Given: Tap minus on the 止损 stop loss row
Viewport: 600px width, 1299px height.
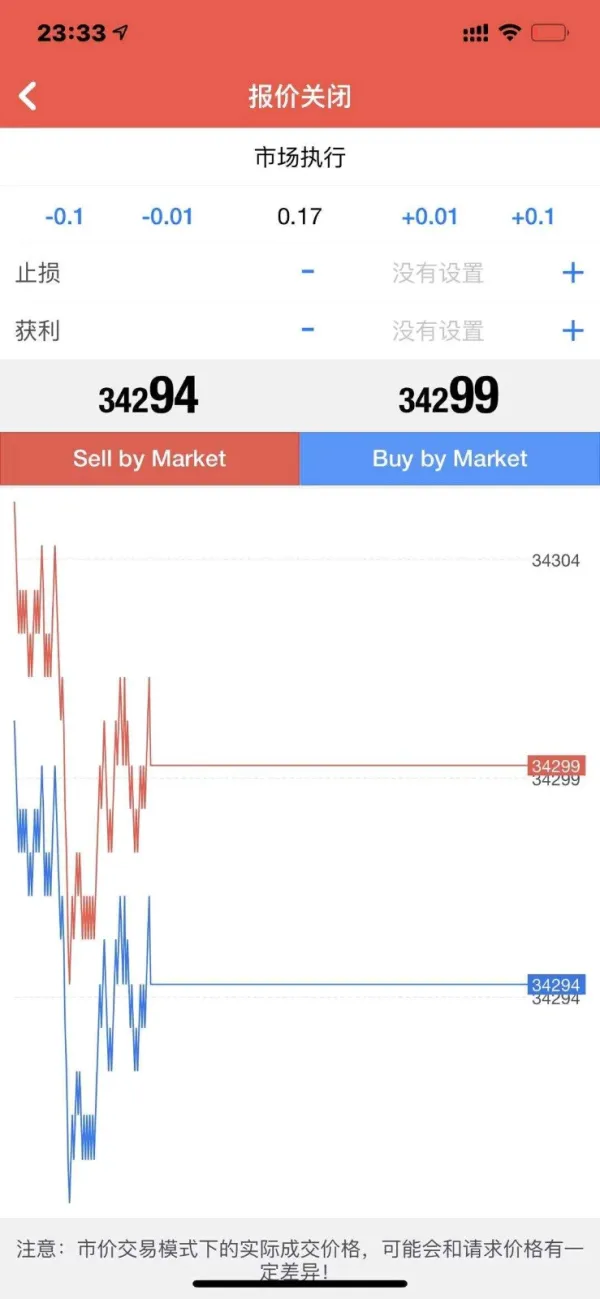Looking at the screenshot, I should pyautogui.click(x=308, y=272).
